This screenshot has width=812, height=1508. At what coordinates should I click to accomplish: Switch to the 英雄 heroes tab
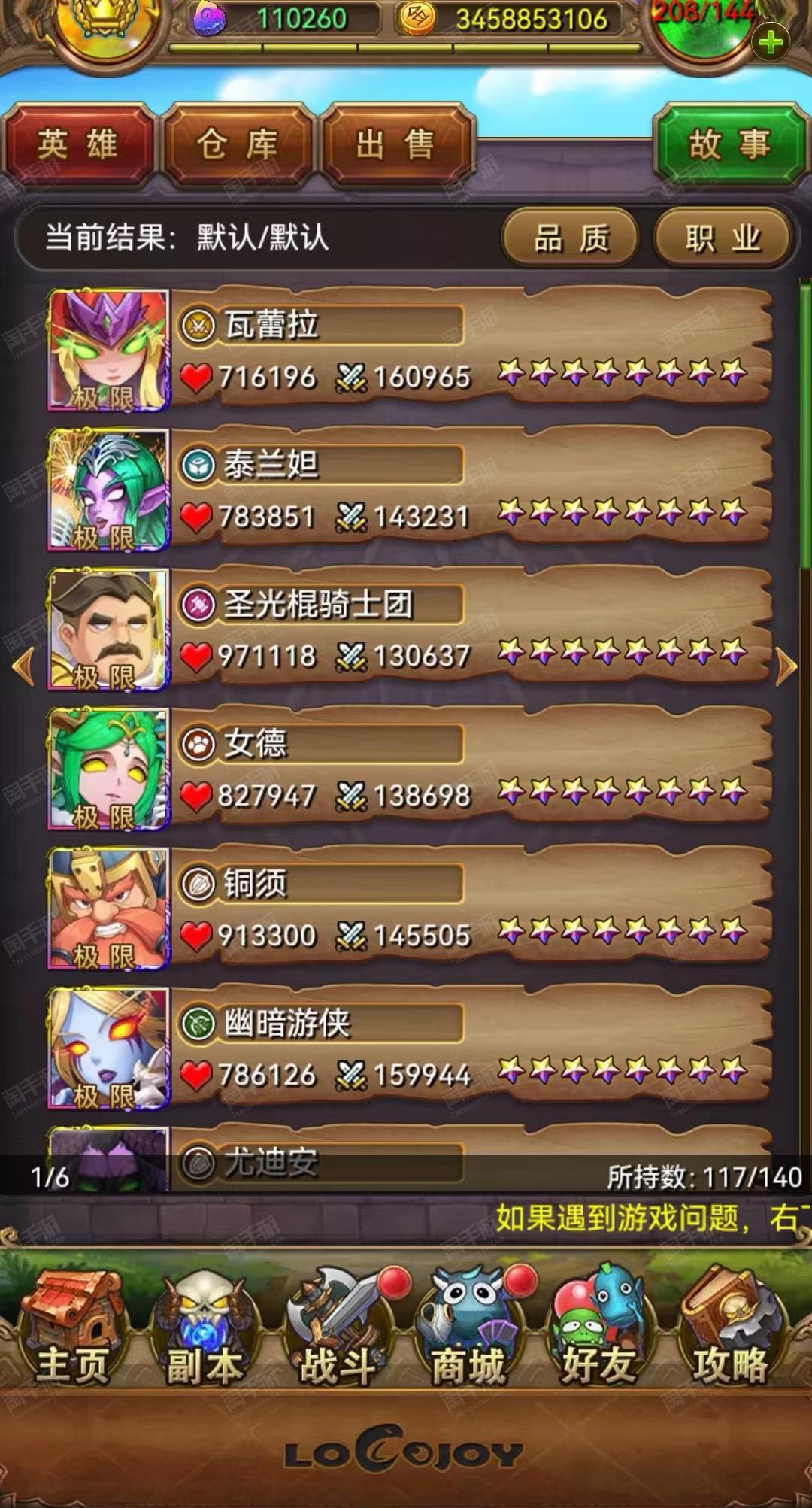[x=77, y=145]
